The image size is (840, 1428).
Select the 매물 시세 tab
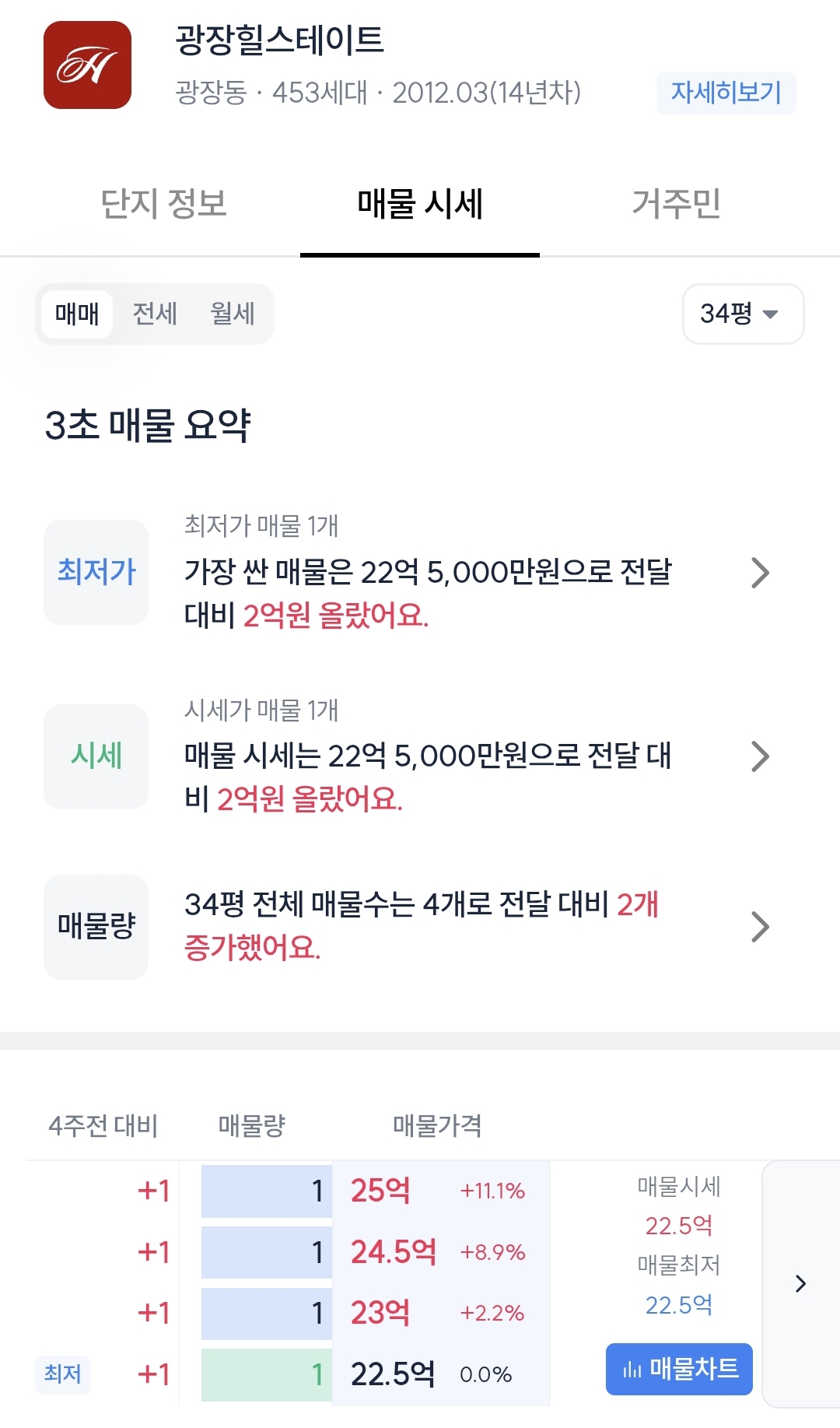pyautogui.click(x=420, y=204)
